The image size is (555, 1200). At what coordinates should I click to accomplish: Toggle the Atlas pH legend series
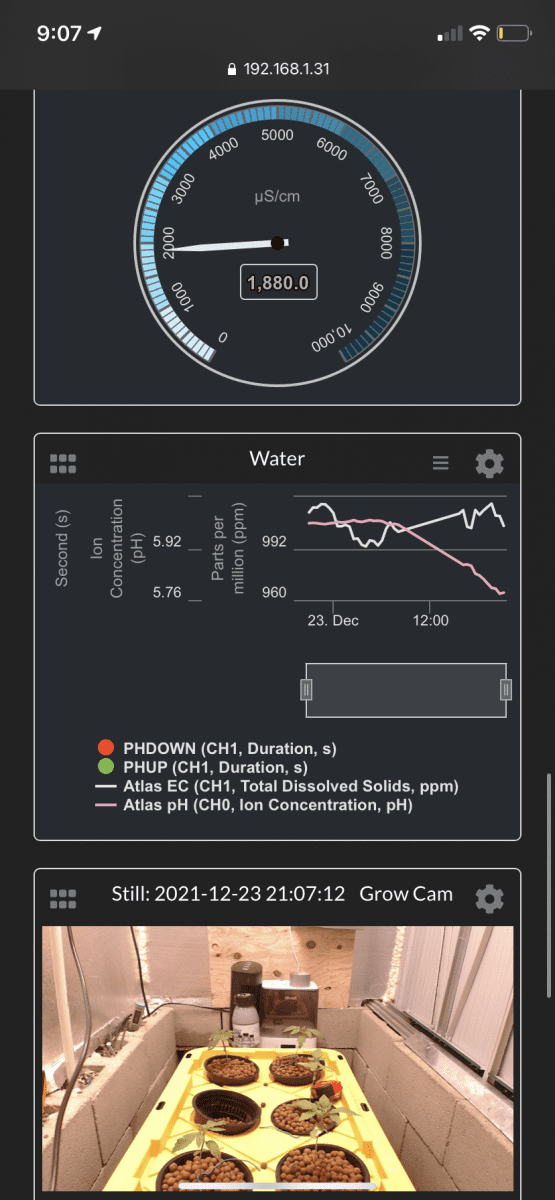click(254, 804)
